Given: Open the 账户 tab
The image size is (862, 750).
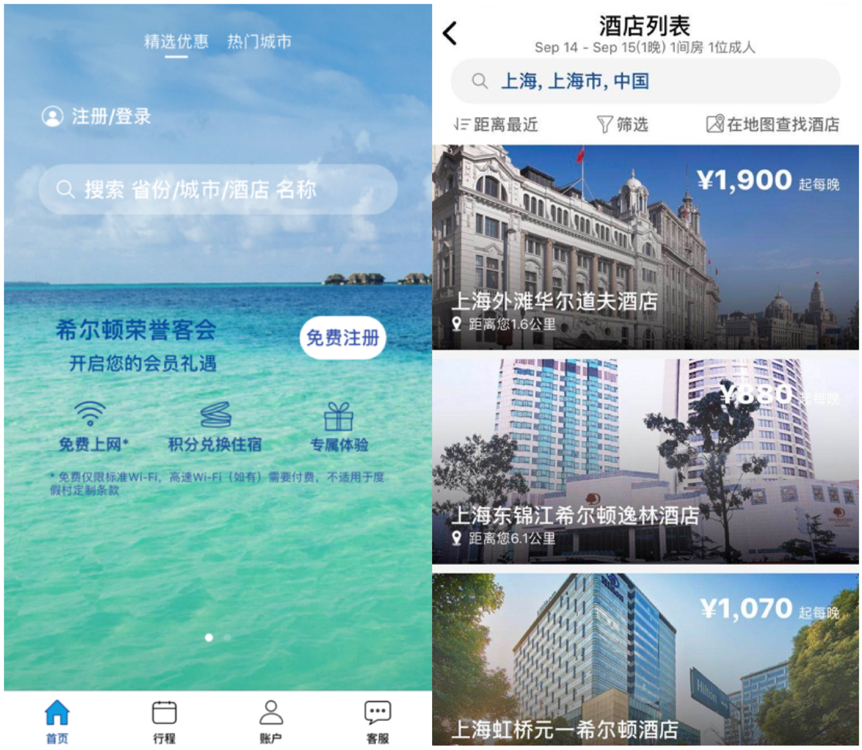Looking at the screenshot, I should [271, 722].
